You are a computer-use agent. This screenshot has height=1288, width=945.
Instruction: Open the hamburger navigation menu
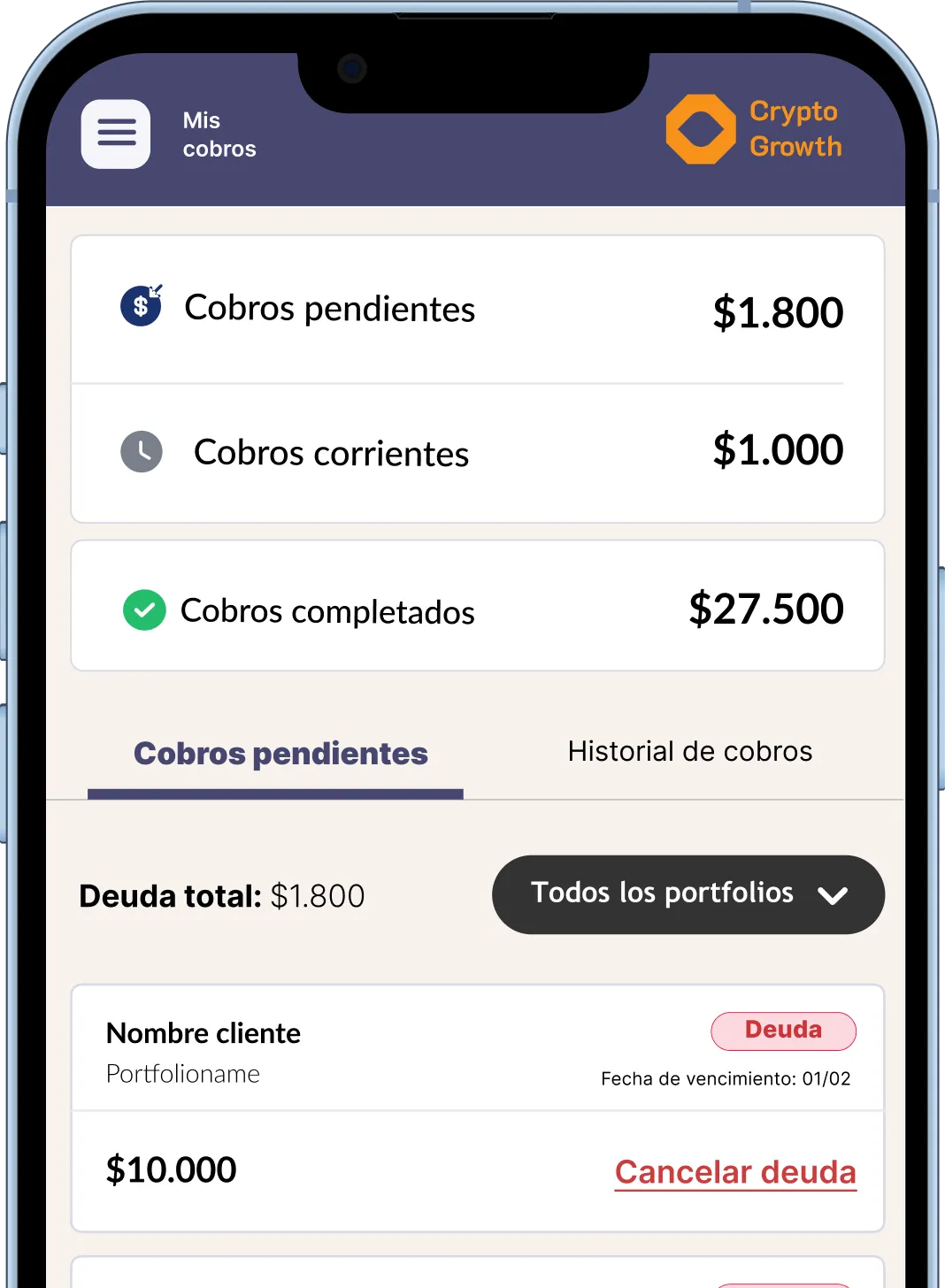pyautogui.click(x=115, y=134)
